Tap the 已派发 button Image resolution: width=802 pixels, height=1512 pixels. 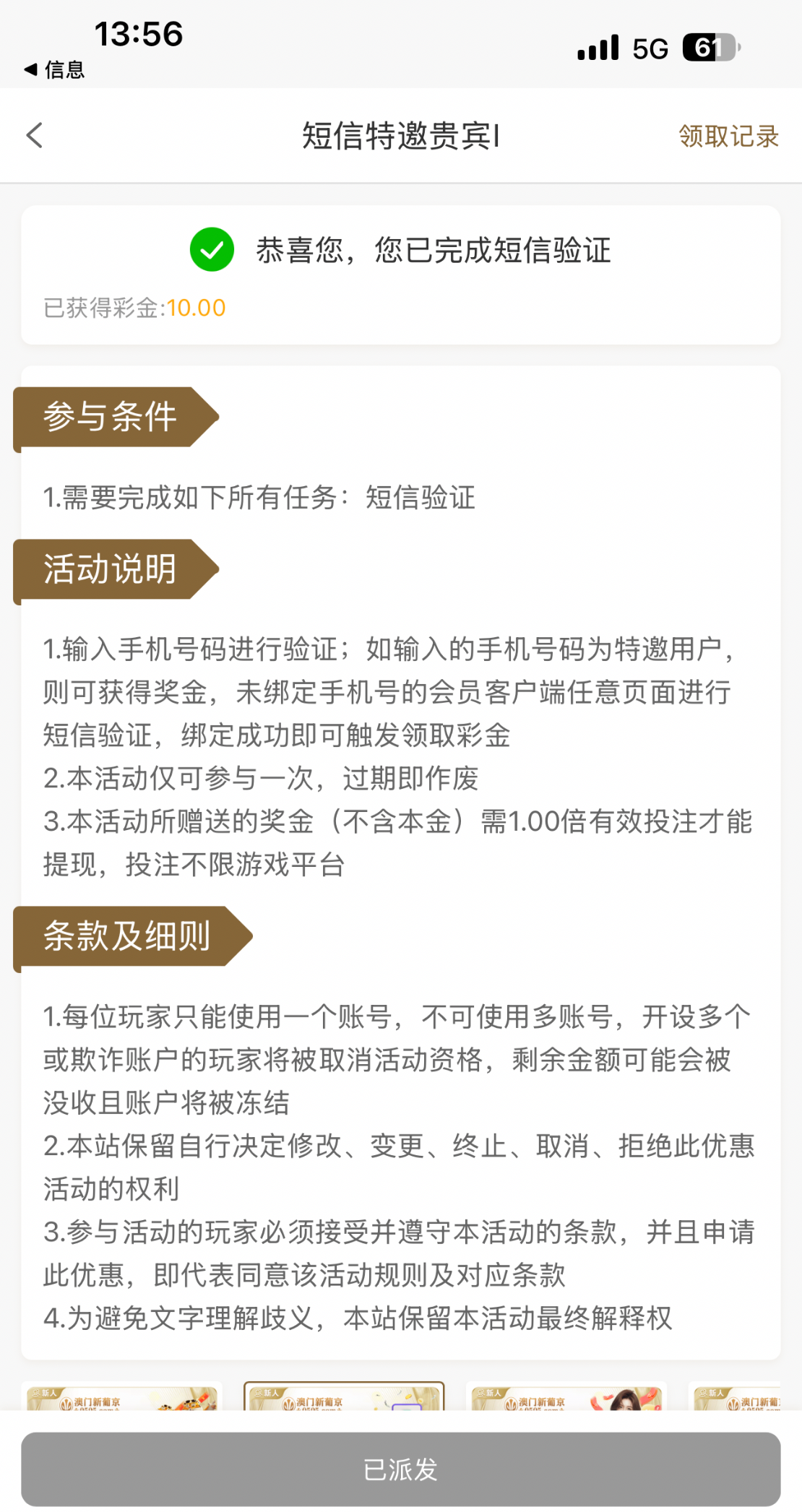(x=400, y=1469)
